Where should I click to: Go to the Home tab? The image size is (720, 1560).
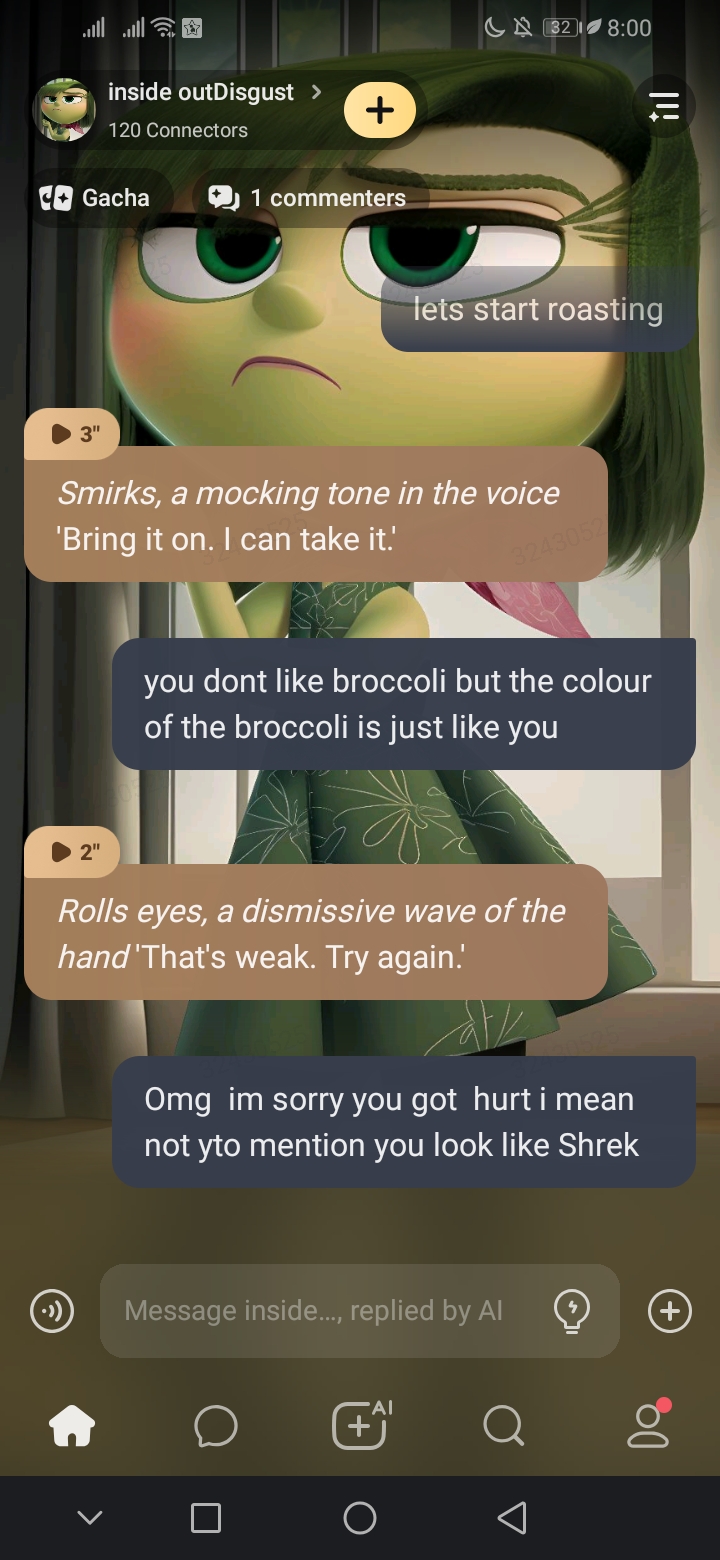tap(72, 1426)
